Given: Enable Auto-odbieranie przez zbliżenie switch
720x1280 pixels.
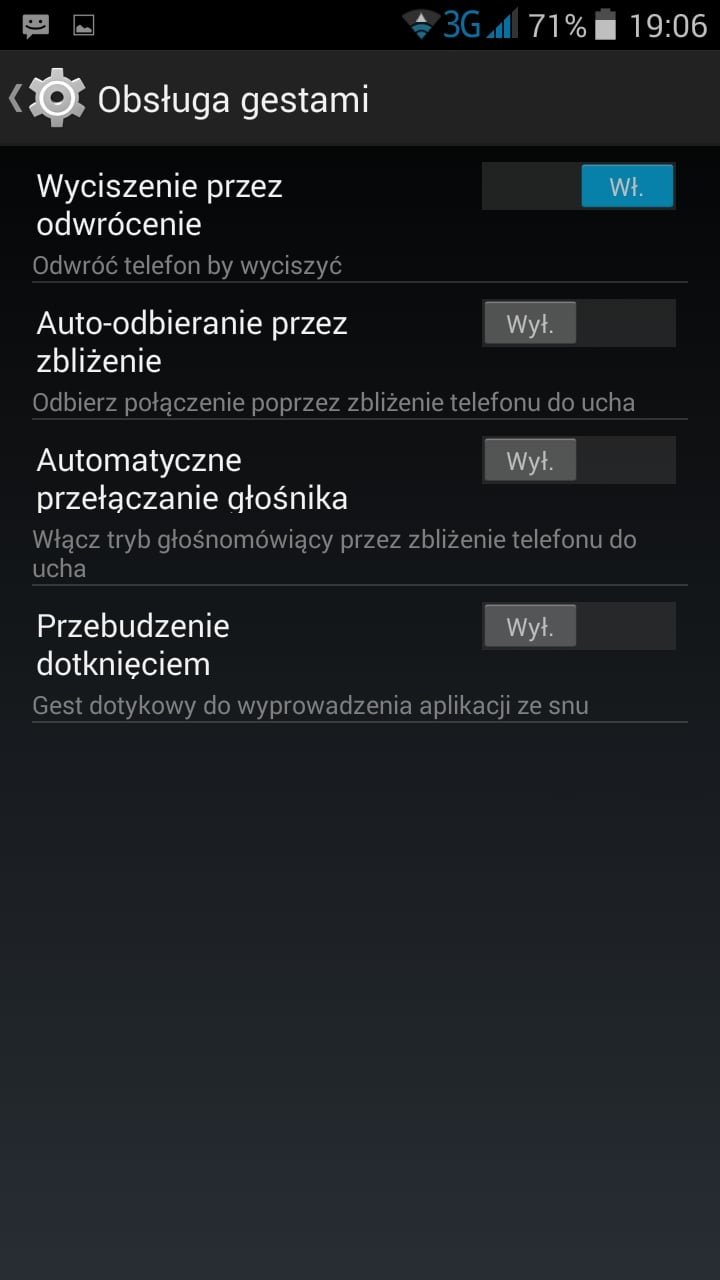Looking at the screenshot, I should (578, 323).
